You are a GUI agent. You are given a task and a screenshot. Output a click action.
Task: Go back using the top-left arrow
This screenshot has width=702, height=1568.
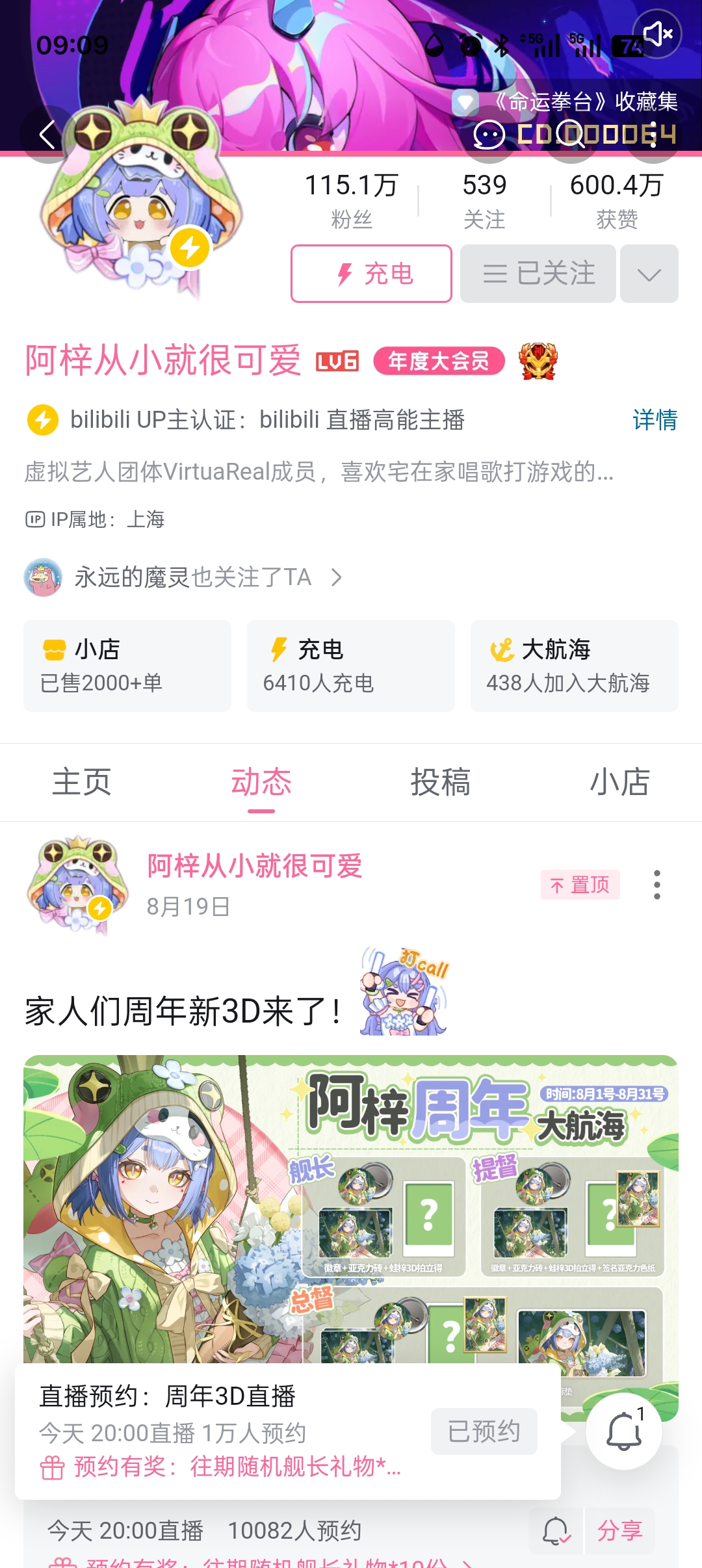47,135
